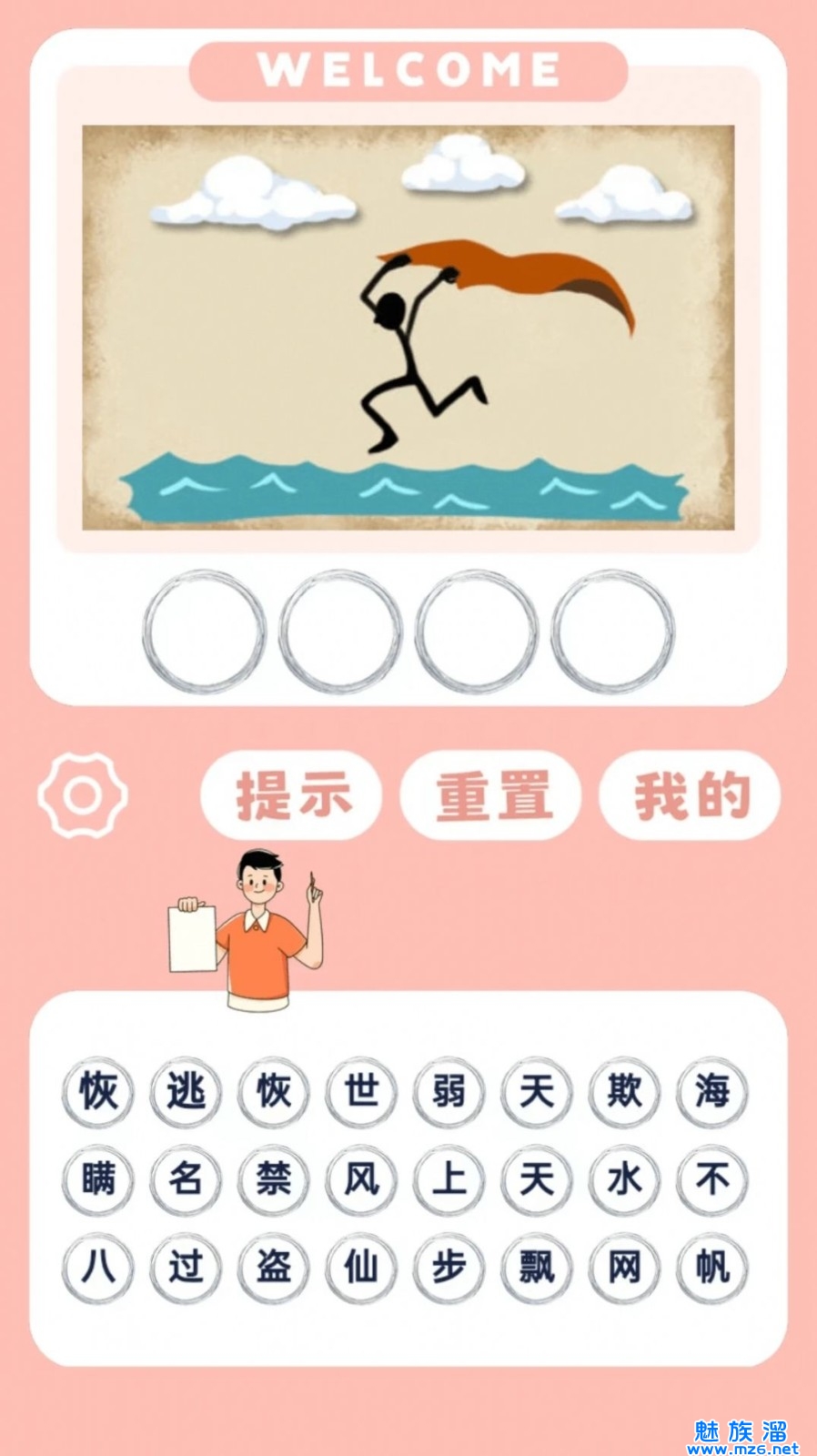Image resolution: width=817 pixels, height=1456 pixels.
Task: Select the character 飘
Action: click(x=537, y=1267)
